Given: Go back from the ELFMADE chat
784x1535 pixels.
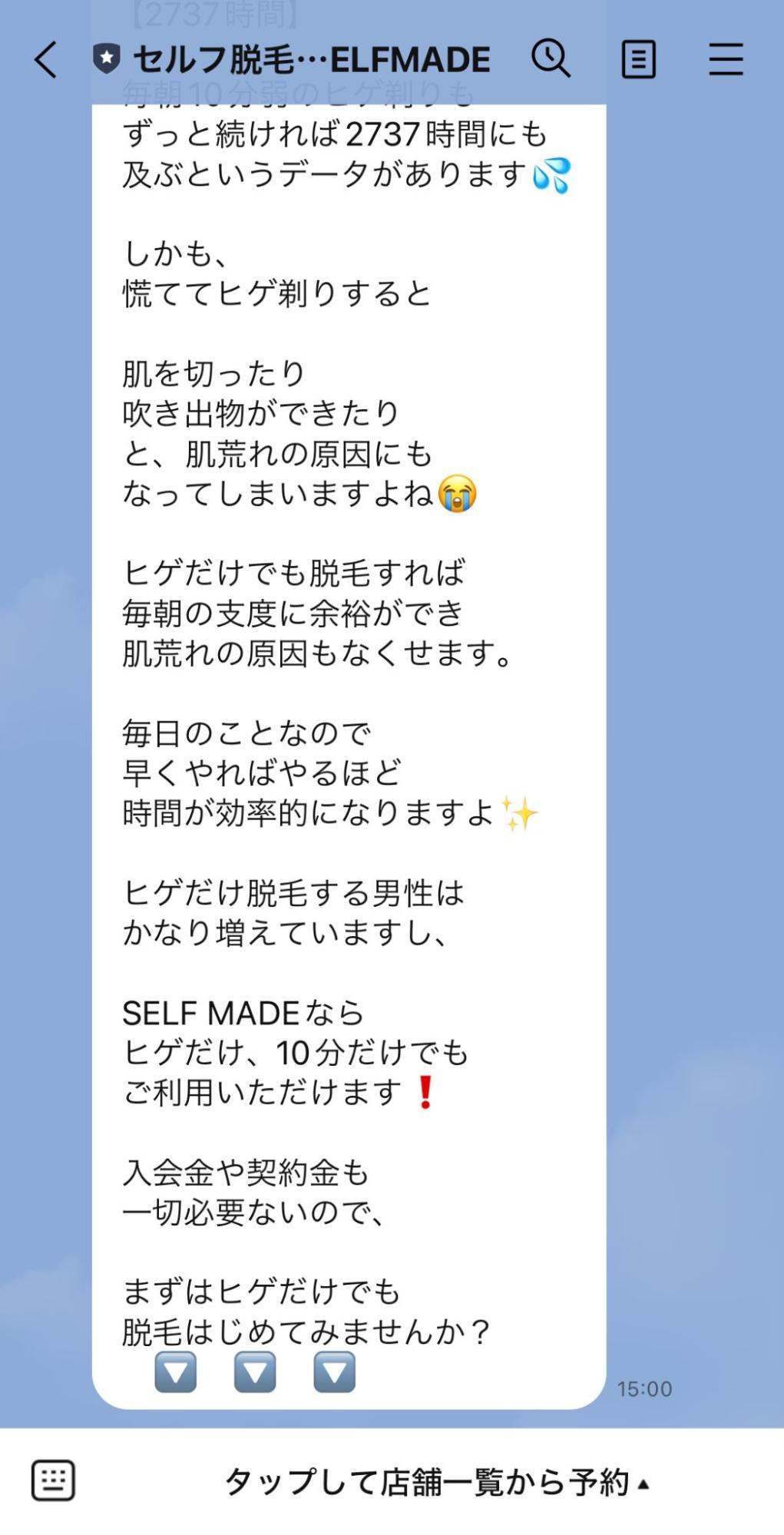Looking at the screenshot, I should pos(46,60).
